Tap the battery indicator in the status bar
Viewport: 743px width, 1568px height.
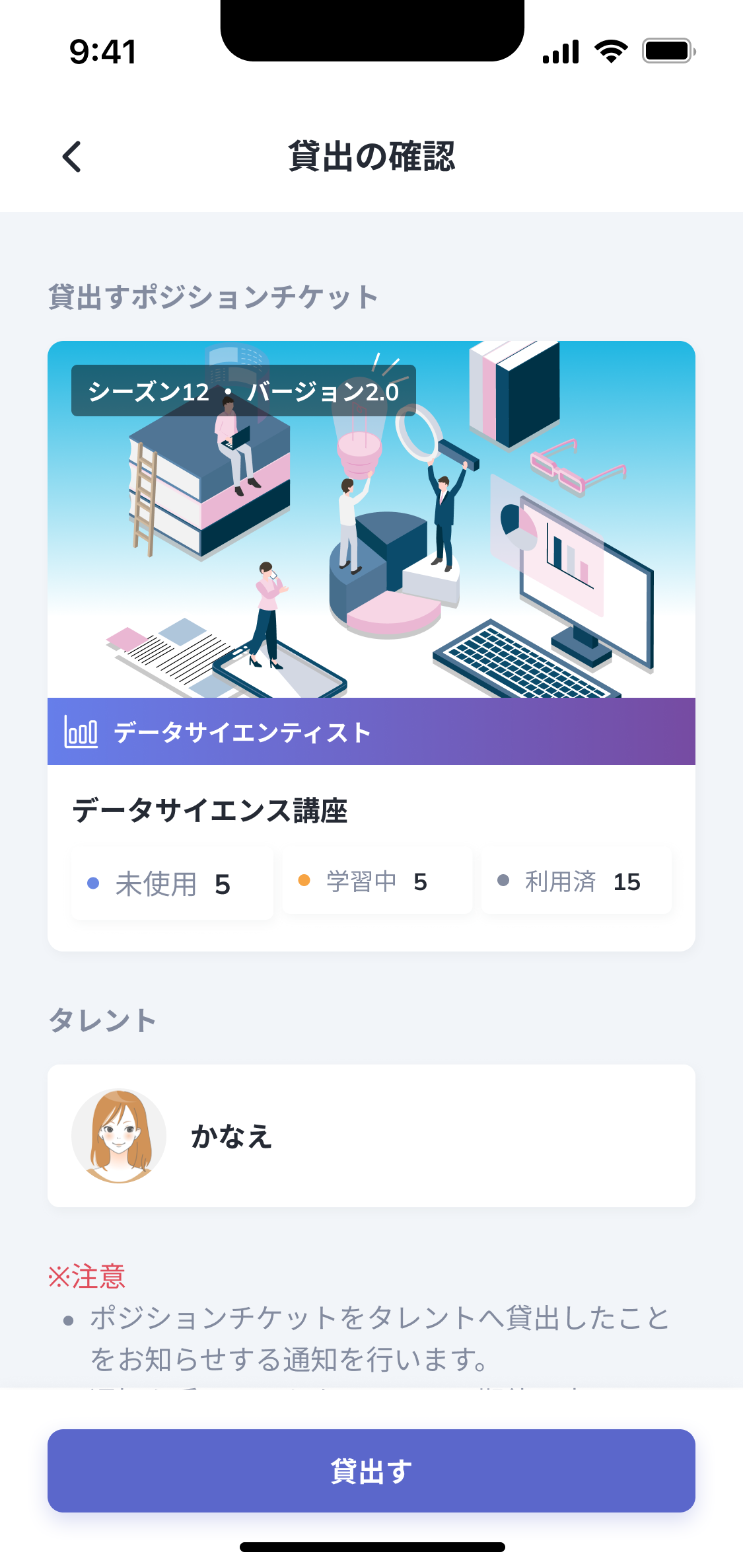668,52
